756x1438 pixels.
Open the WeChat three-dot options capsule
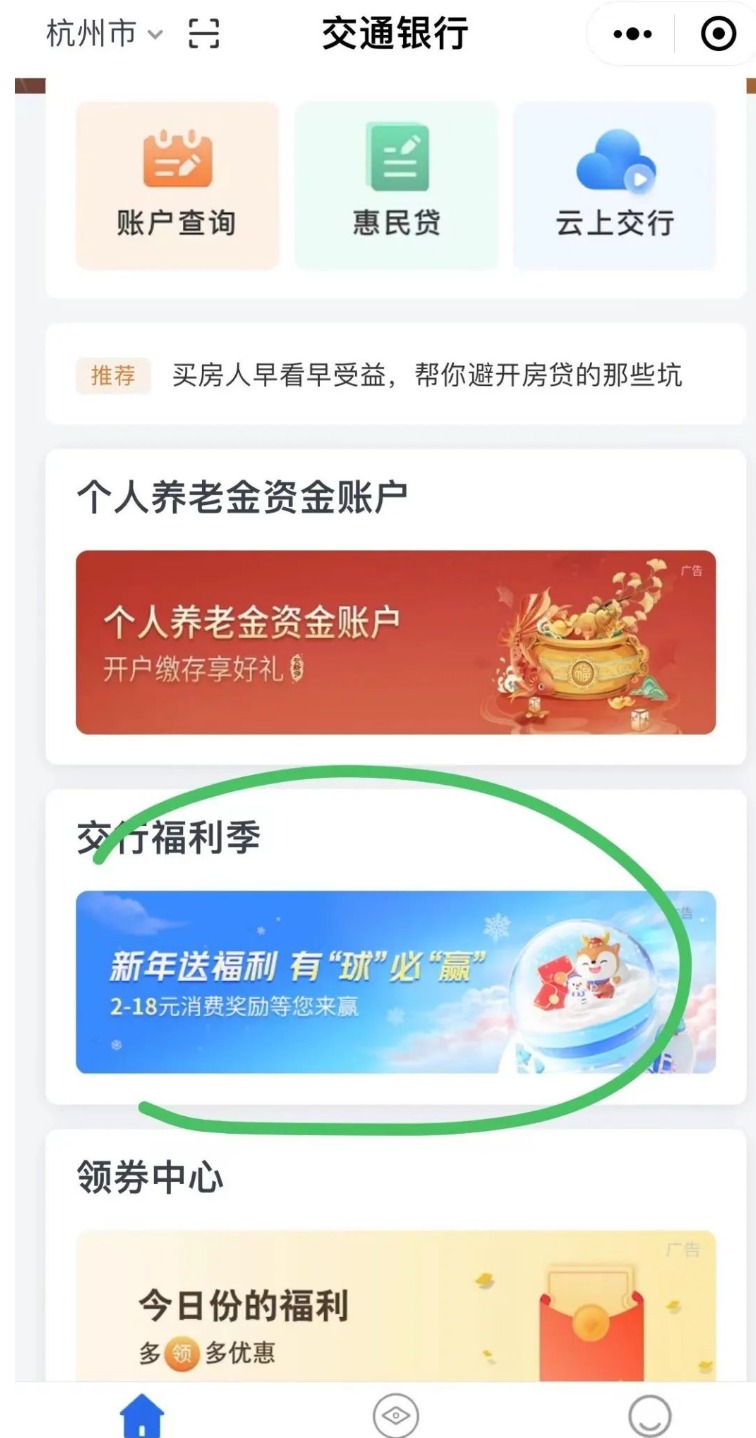631,33
